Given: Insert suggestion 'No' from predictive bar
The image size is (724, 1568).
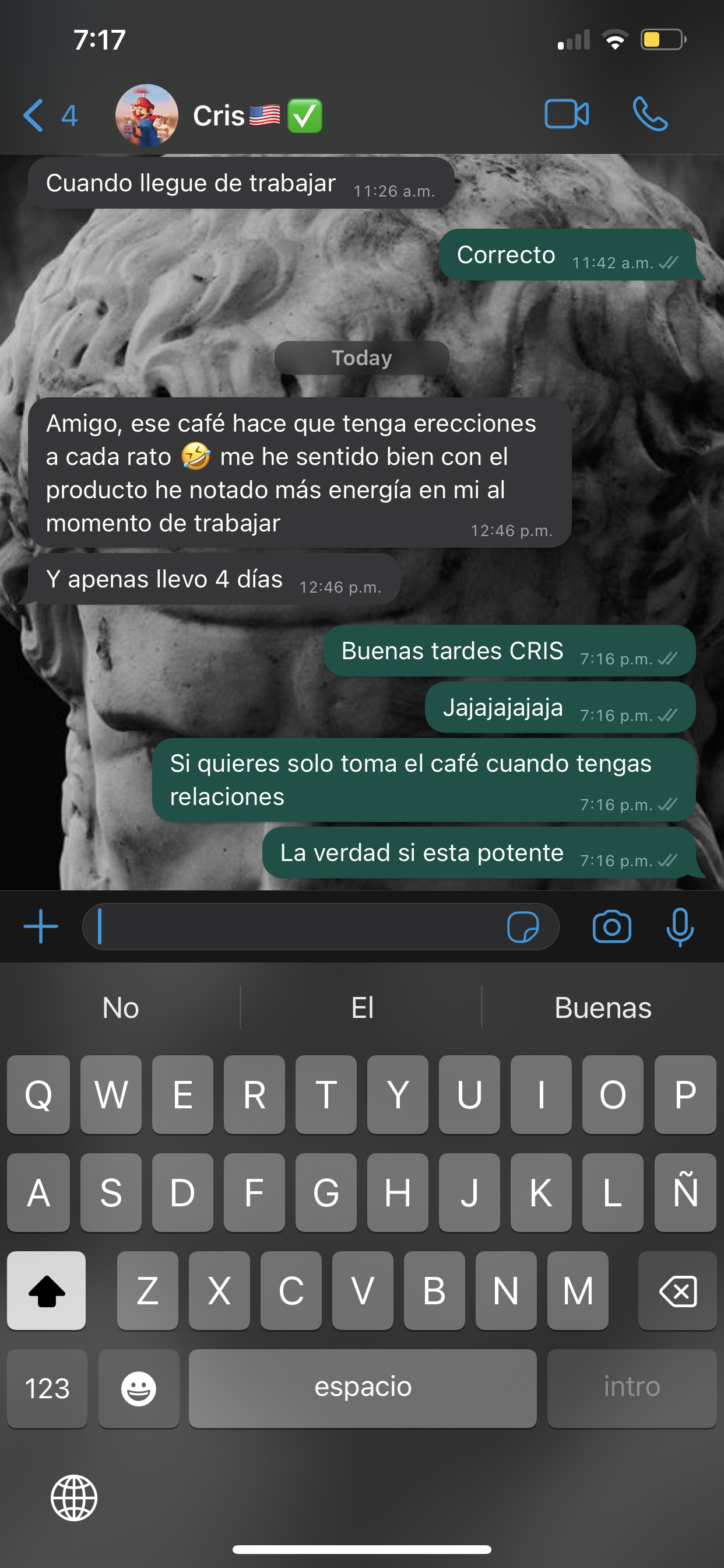Looking at the screenshot, I should [x=120, y=1008].
